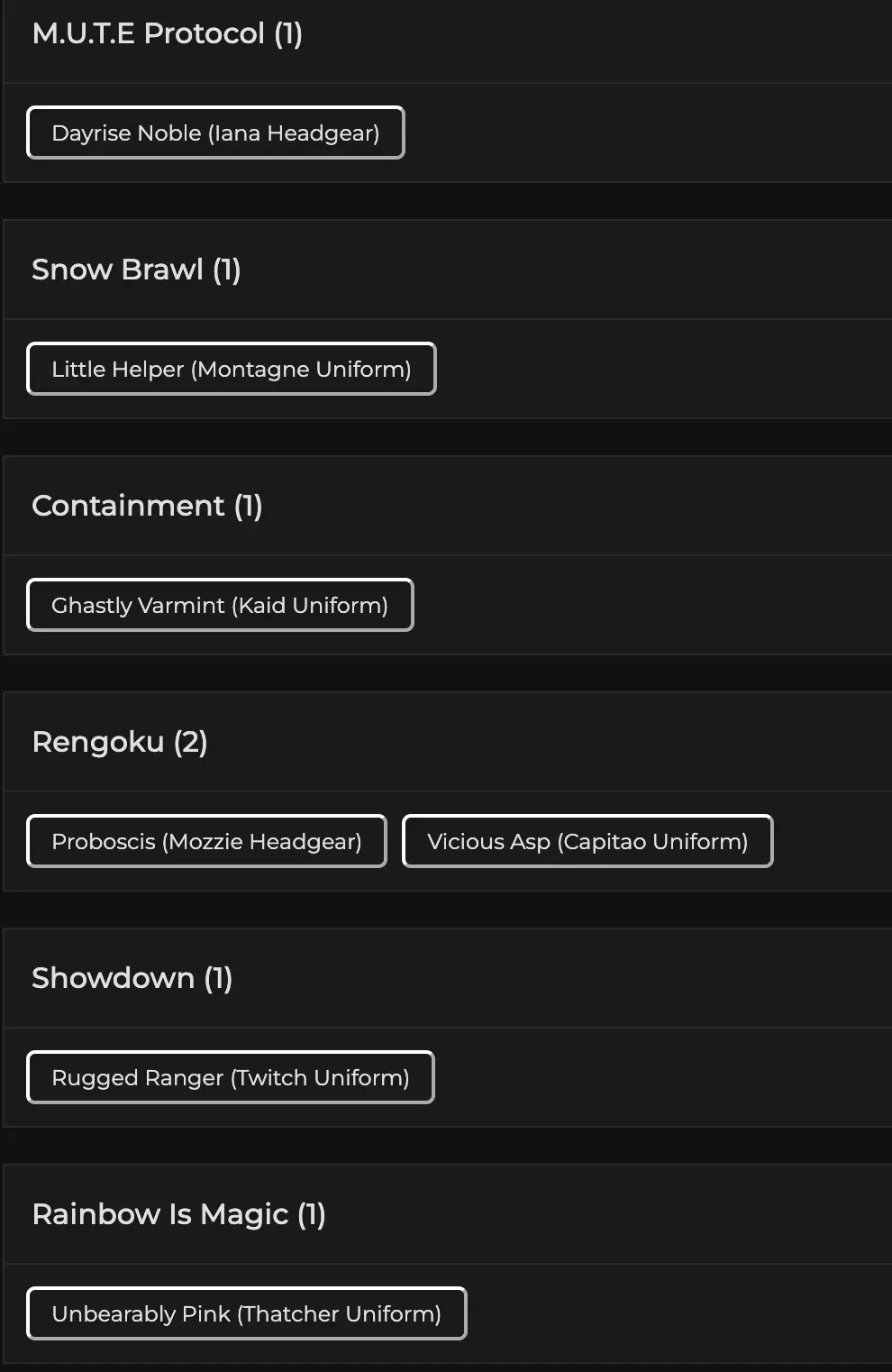Open Little Helper (Montagne Uniform) item
Image resolution: width=892 pixels, height=1372 pixels.
pyautogui.click(x=231, y=369)
